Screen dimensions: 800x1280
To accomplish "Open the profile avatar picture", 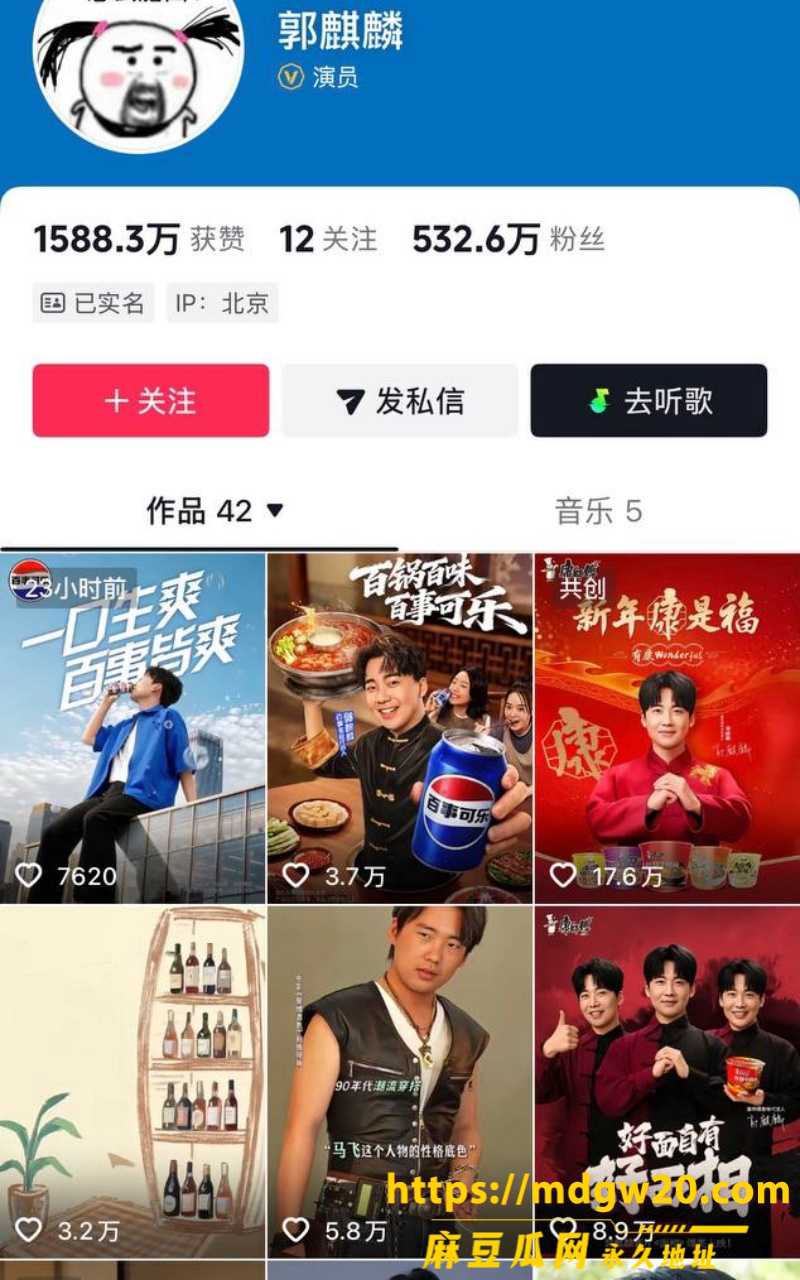I will [x=139, y=69].
